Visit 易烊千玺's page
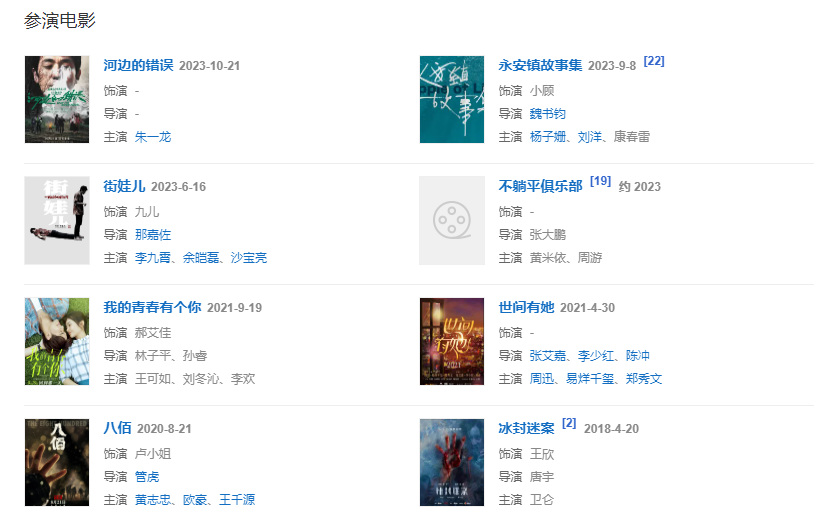 (x=591, y=379)
